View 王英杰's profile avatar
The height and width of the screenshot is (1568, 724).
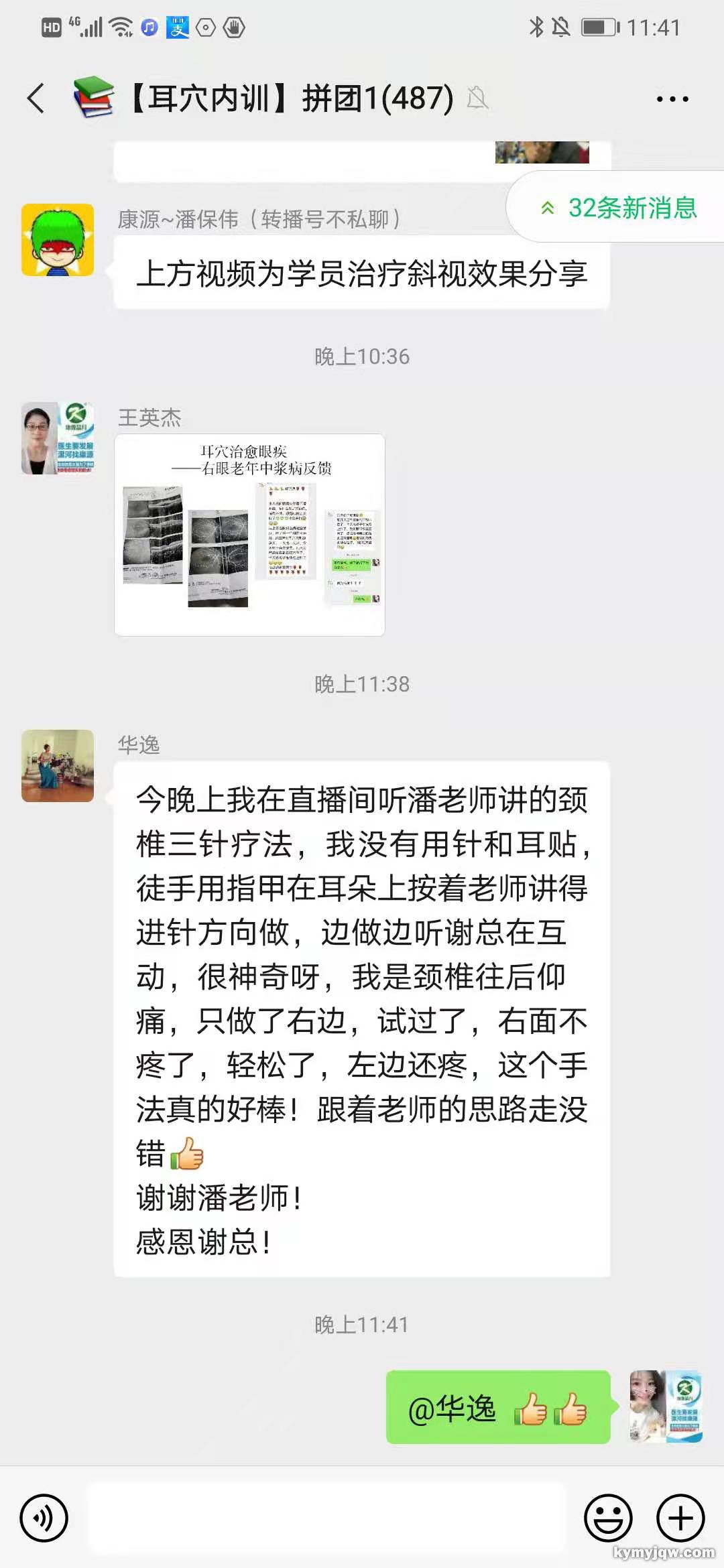pos(58,438)
